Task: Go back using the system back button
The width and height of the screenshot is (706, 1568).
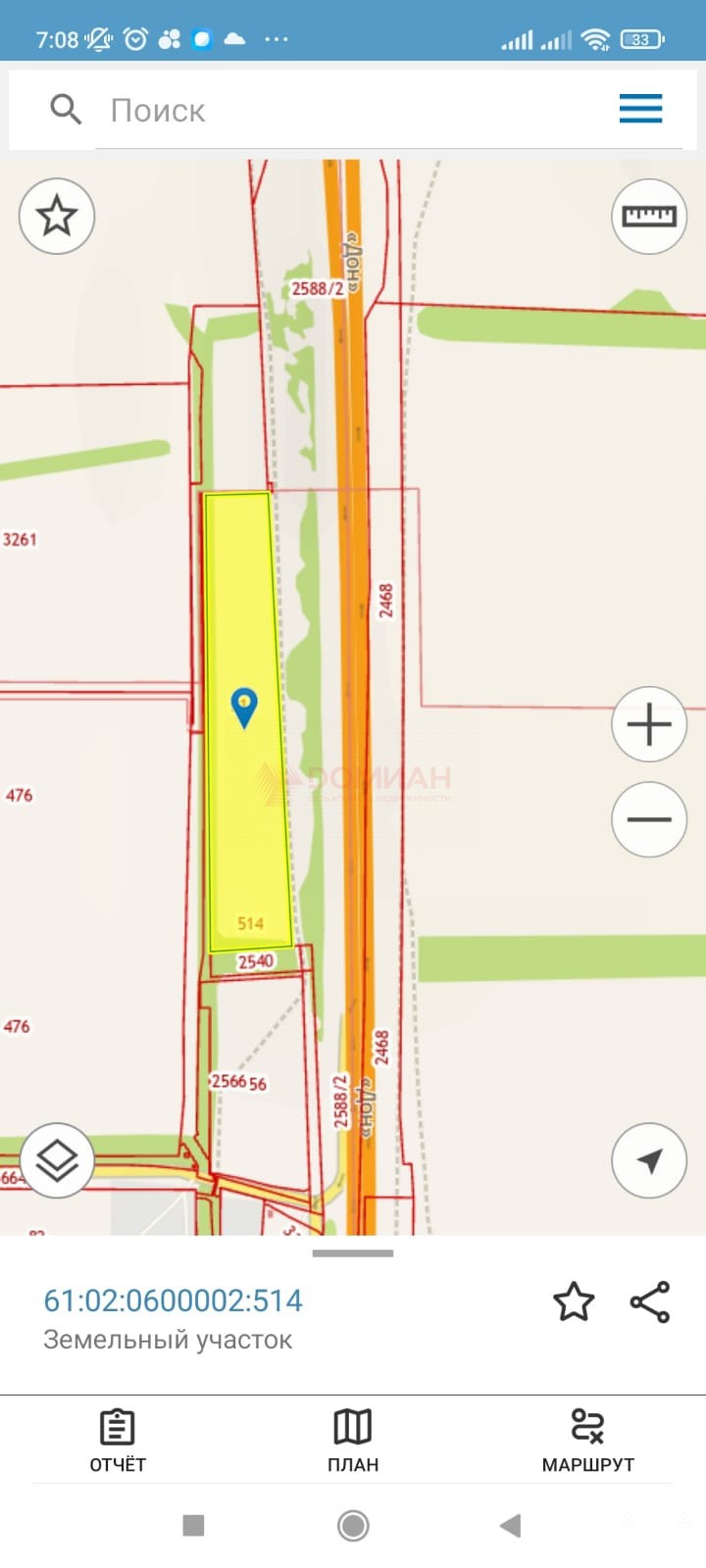Action: 510,1525
